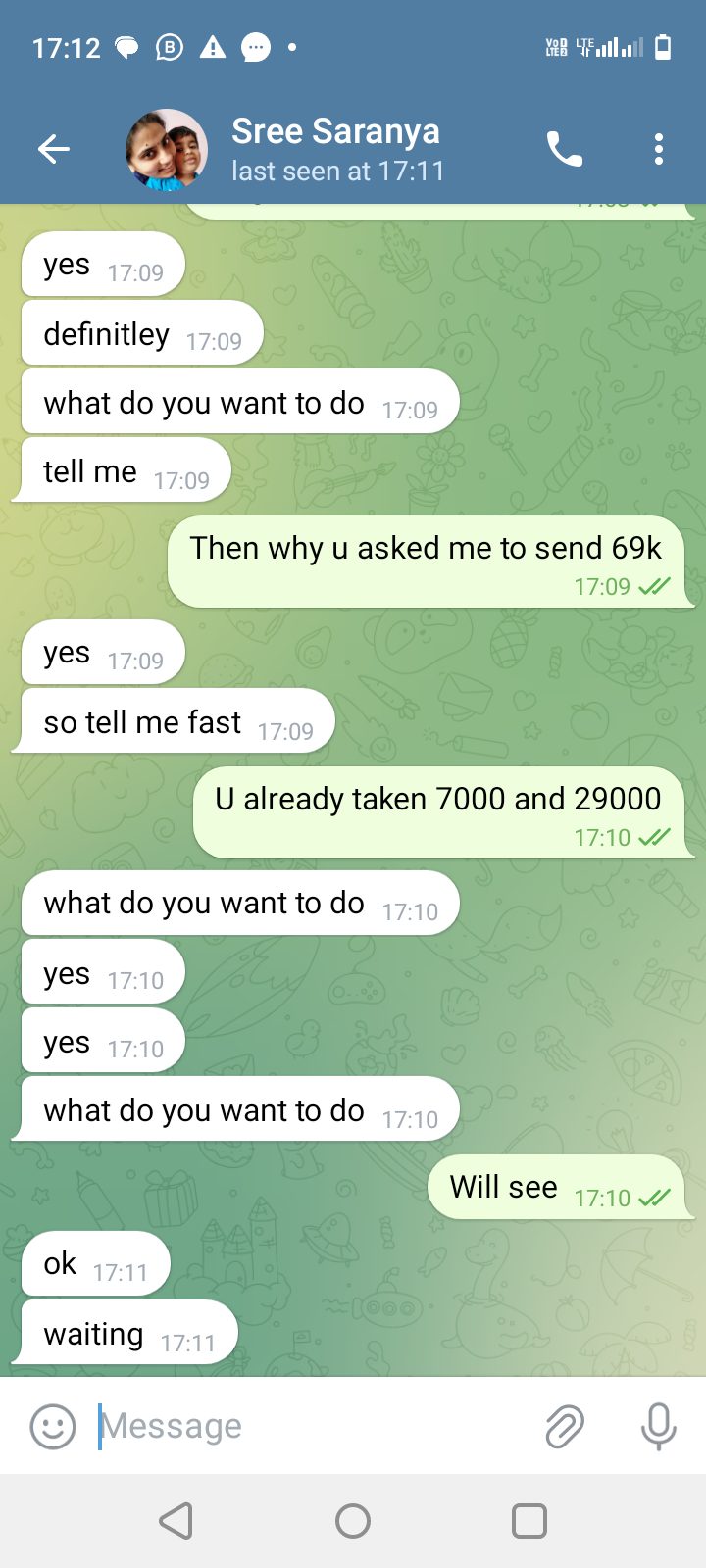Tap the system home button

point(353,1521)
